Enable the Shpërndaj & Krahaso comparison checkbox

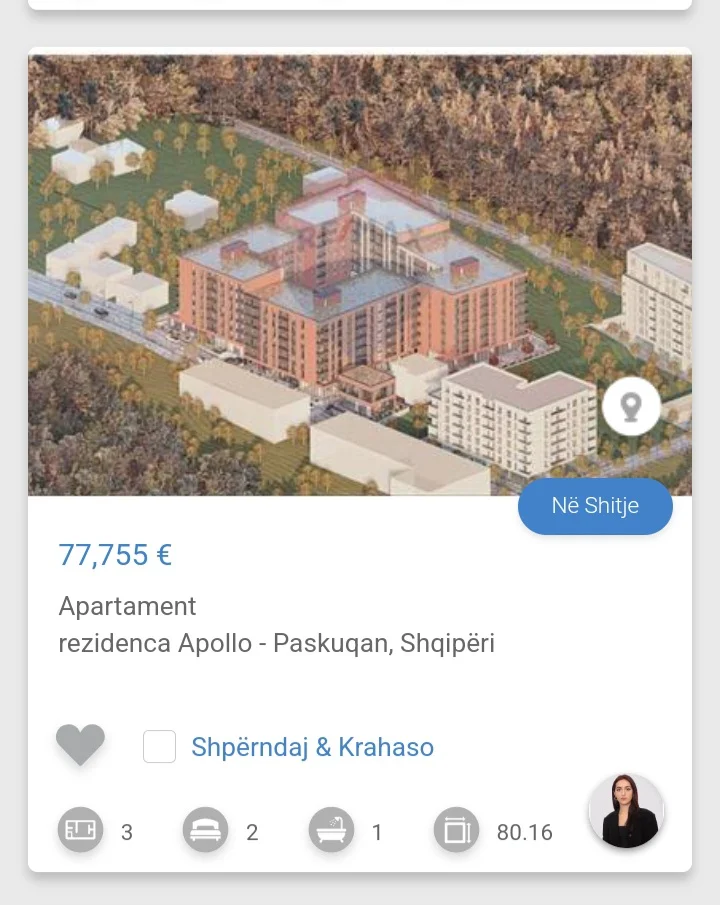coord(159,746)
